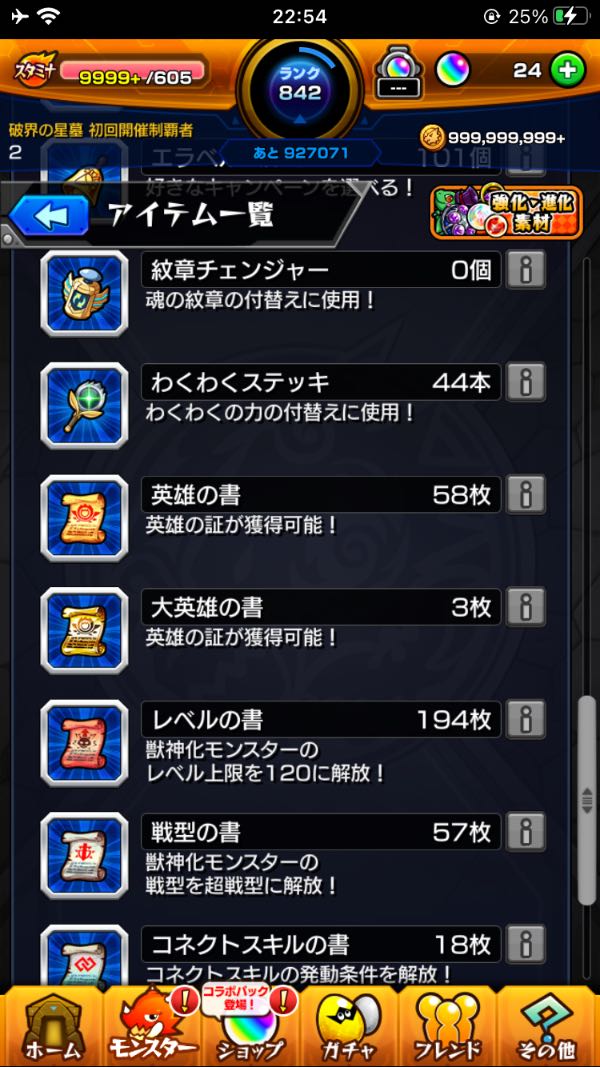This screenshot has height=1067, width=600.
Task: Show info for 戦型の書
Action: pos(526,832)
